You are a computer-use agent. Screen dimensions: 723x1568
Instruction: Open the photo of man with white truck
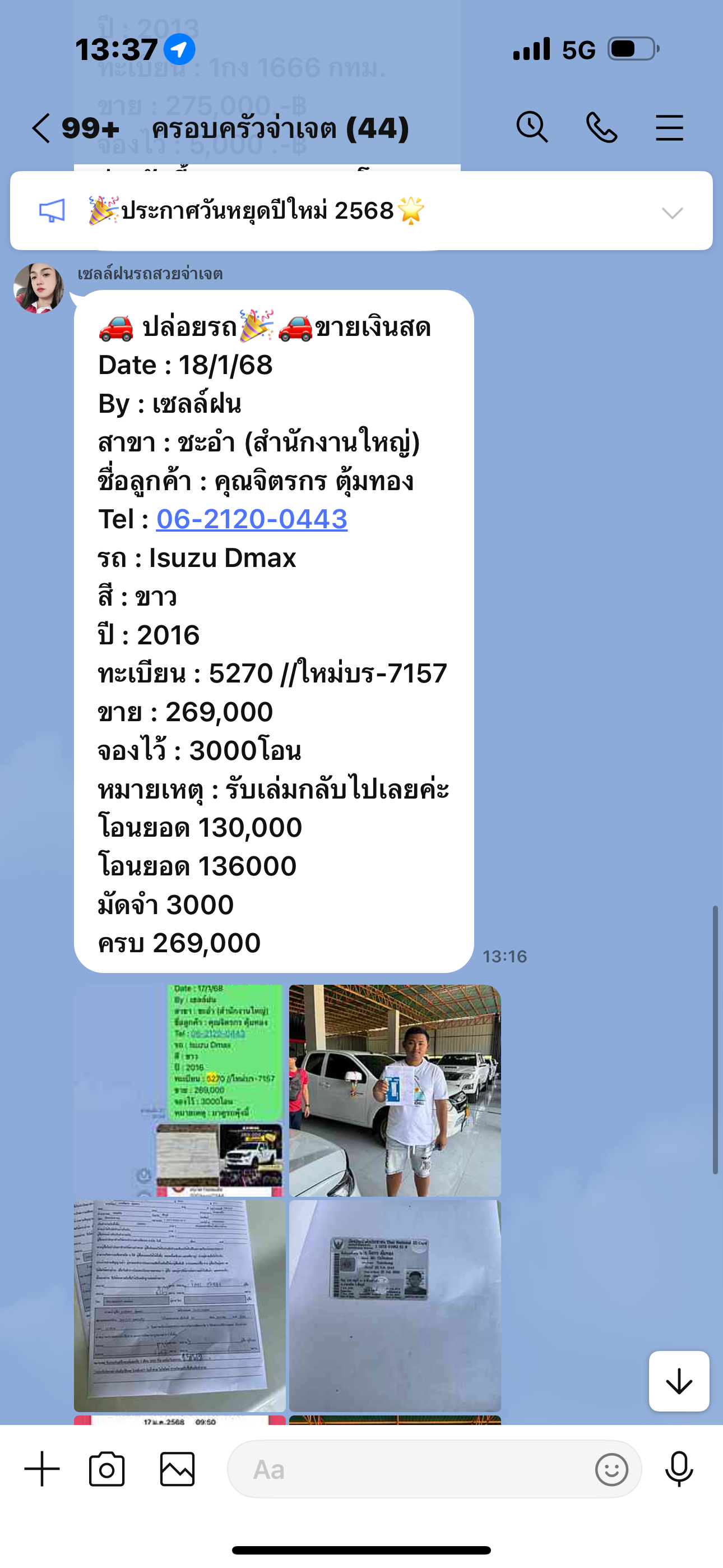(x=395, y=1090)
